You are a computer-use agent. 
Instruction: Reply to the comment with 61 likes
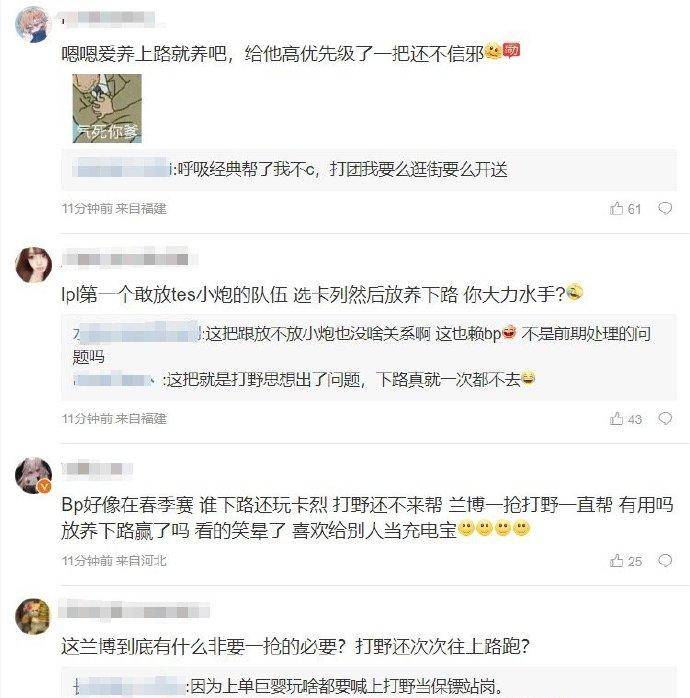tap(664, 209)
